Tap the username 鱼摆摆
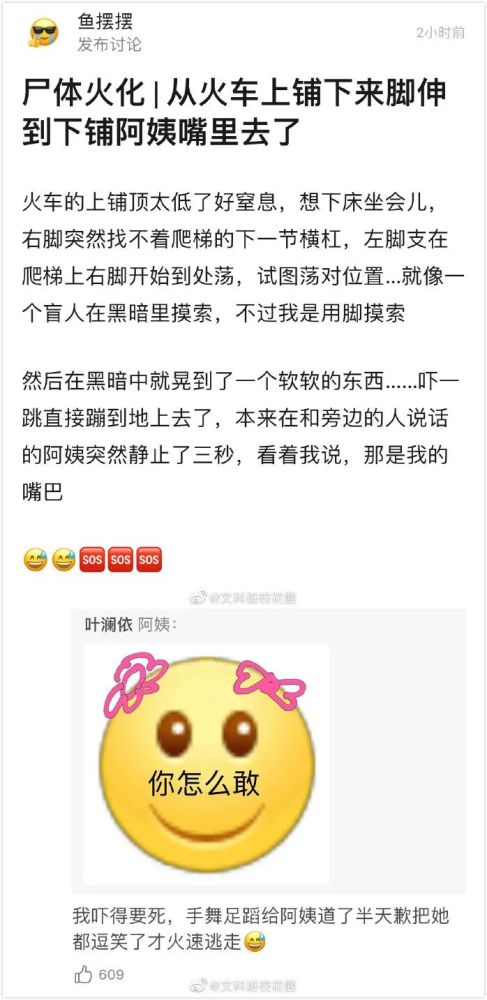The height and width of the screenshot is (1000, 487). click(x=105, y=22)
